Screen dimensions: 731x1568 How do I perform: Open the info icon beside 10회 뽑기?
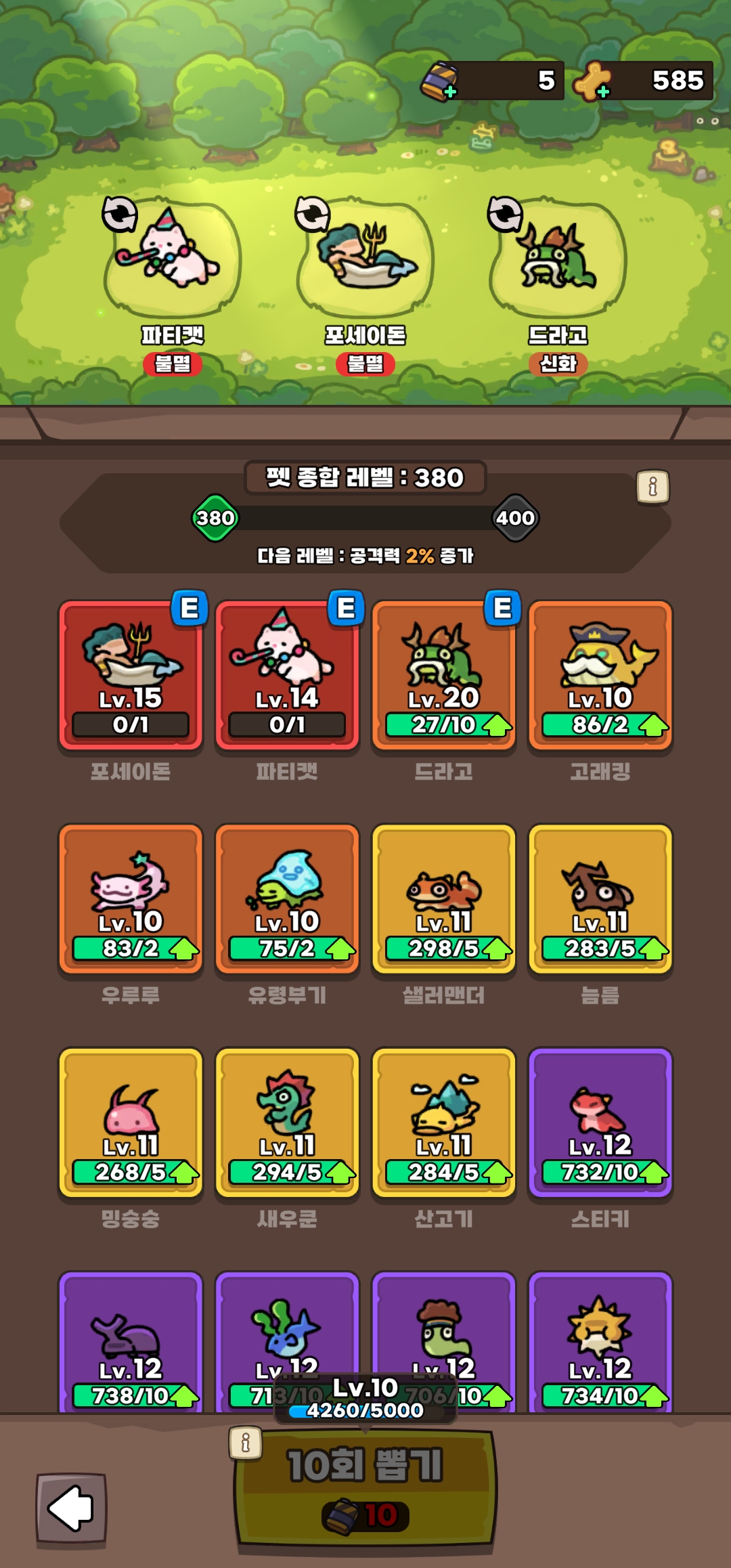[246, 1442]
